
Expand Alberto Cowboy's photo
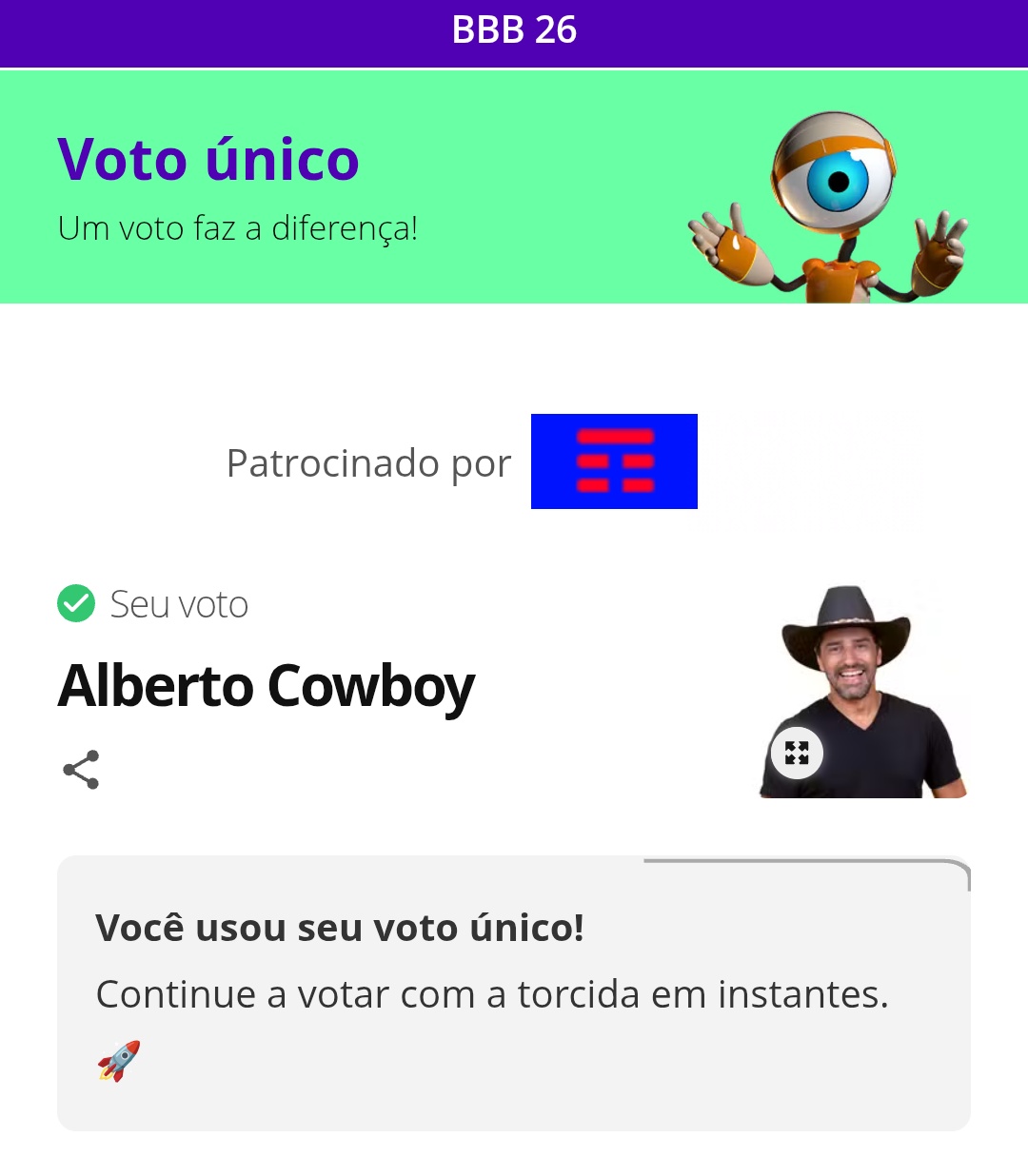point(797,753)
